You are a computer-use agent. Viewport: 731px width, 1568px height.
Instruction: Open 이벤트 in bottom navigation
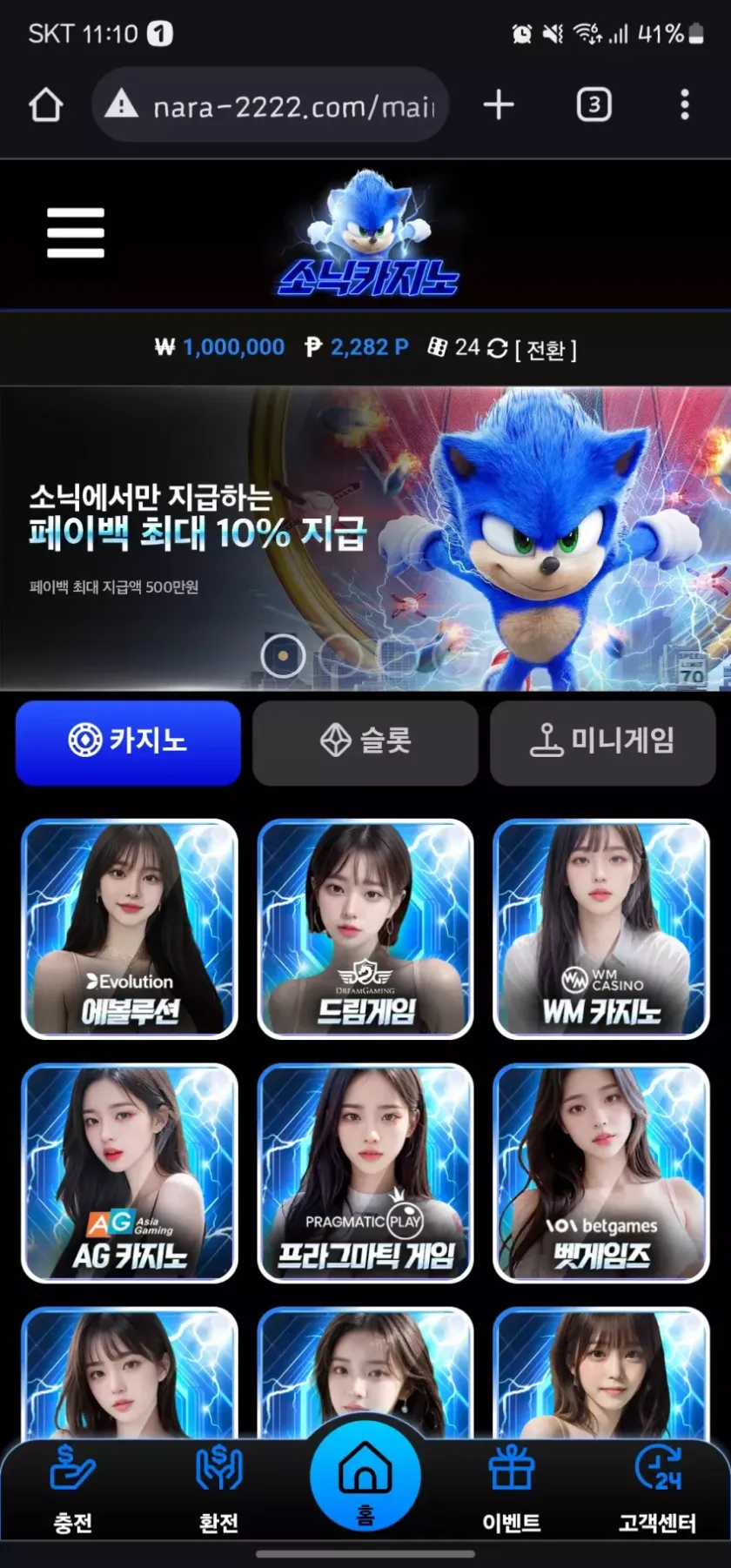(512, 1490)
